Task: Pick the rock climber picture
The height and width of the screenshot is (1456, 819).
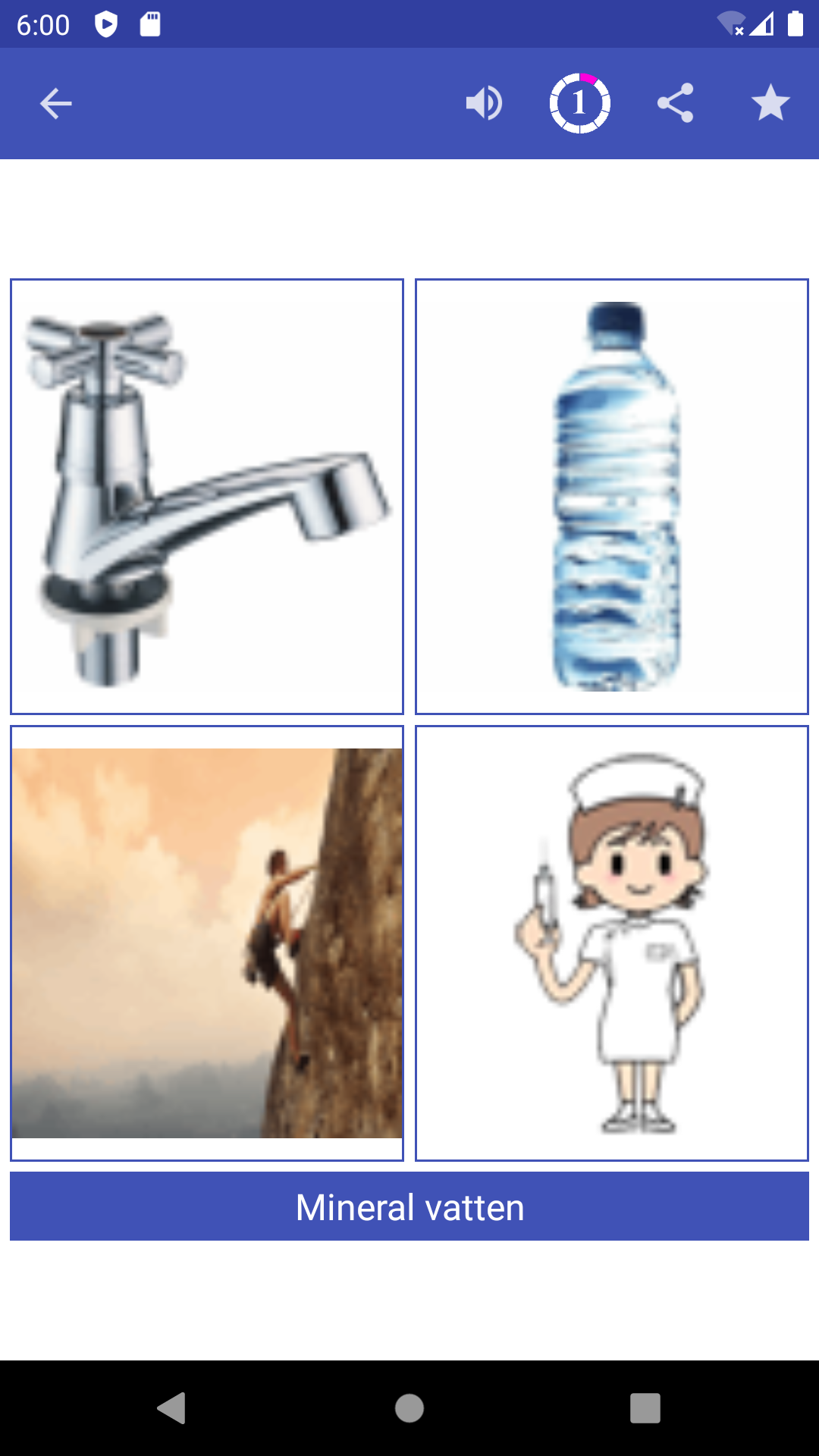Action: tap(207, 943)
